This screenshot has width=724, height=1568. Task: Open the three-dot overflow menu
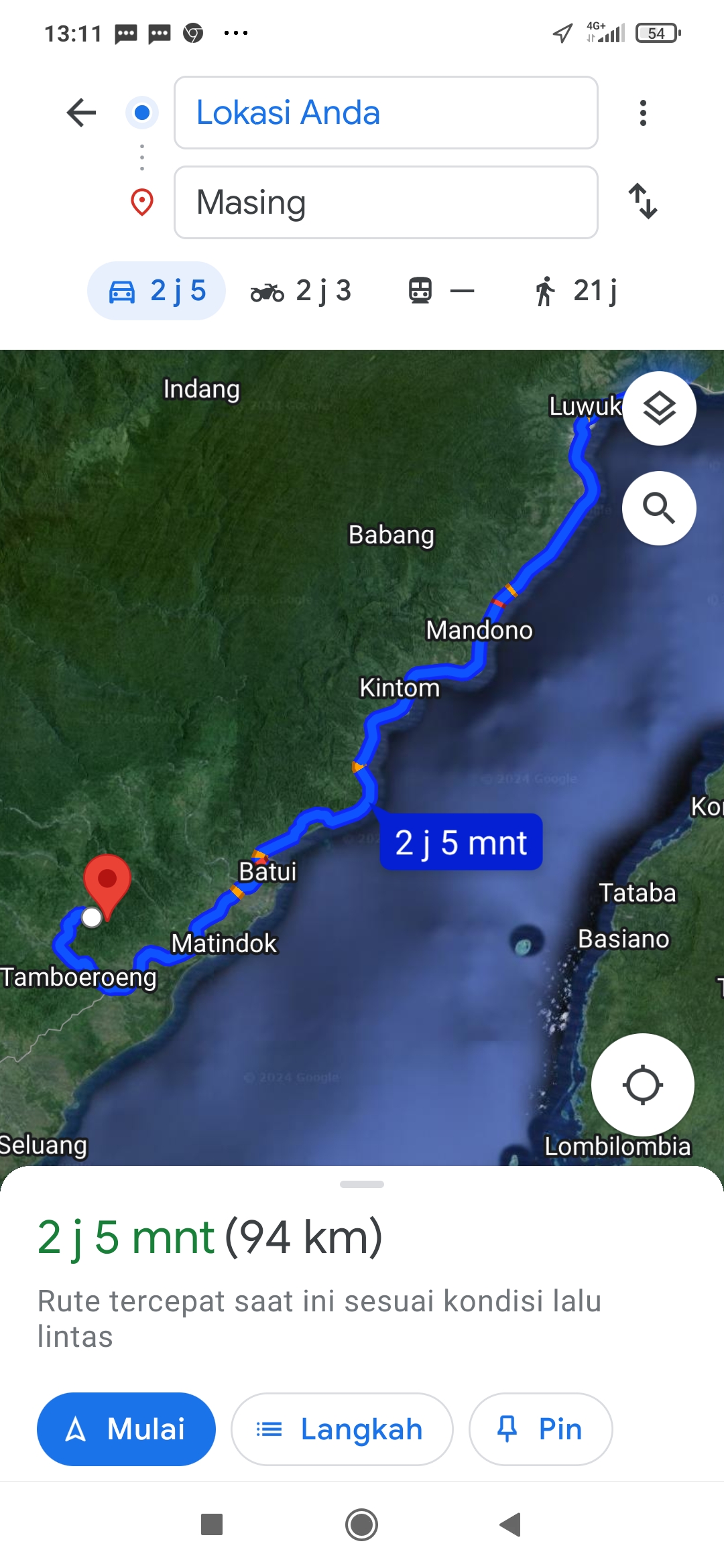(x=643, y=113)
